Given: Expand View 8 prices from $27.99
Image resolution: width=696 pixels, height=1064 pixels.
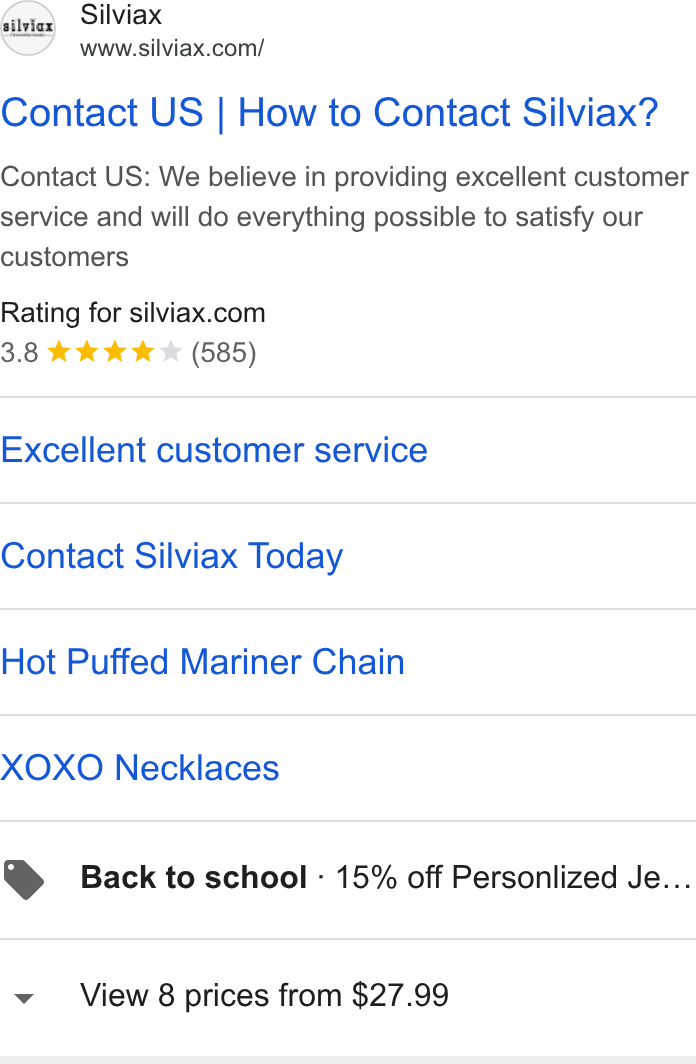Looking at the screenshot, I should click(x=348, y=996).
